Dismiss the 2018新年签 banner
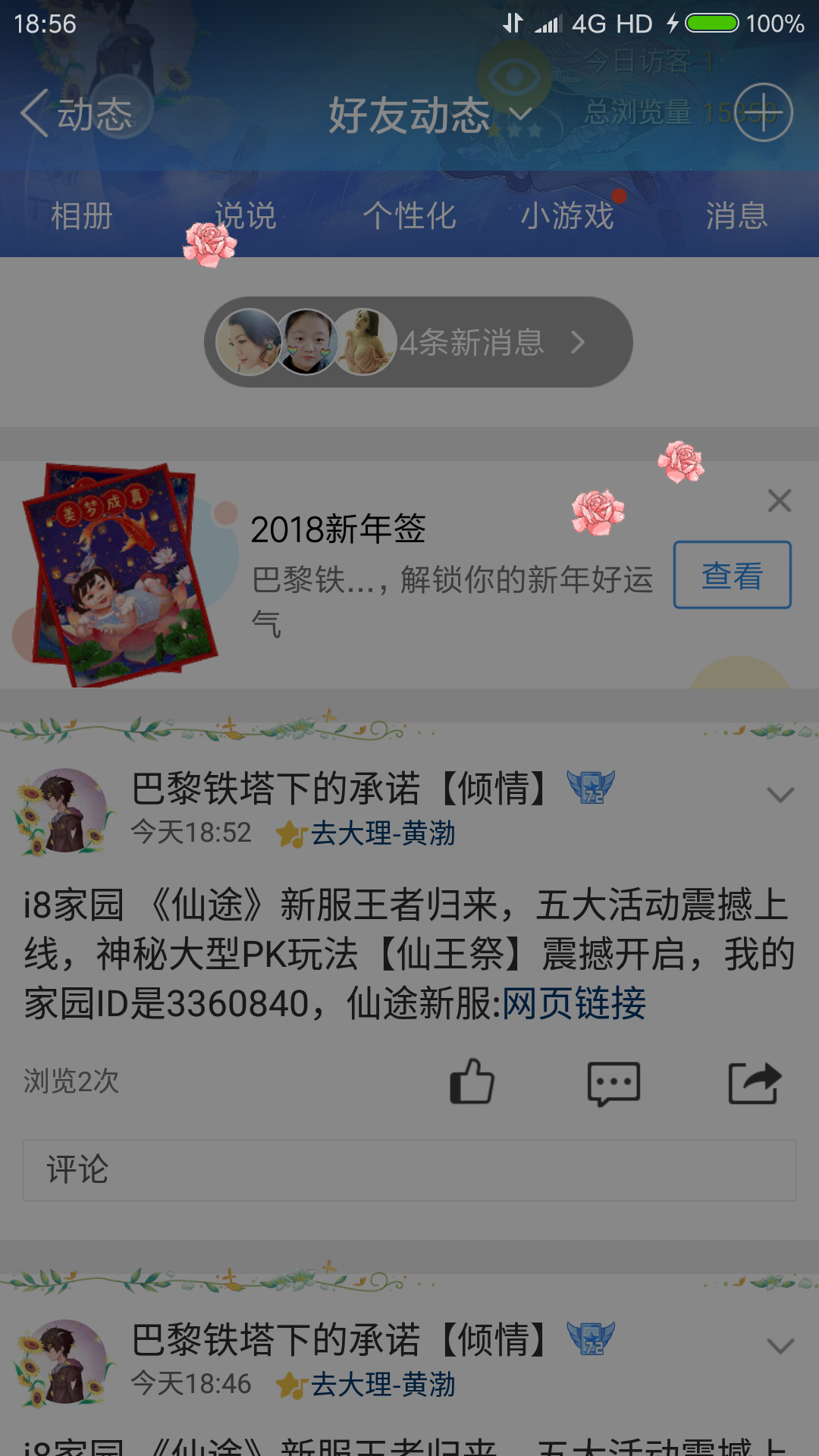Image resolution: width=819 pixels, height=1456 pixels. point(779,500)
